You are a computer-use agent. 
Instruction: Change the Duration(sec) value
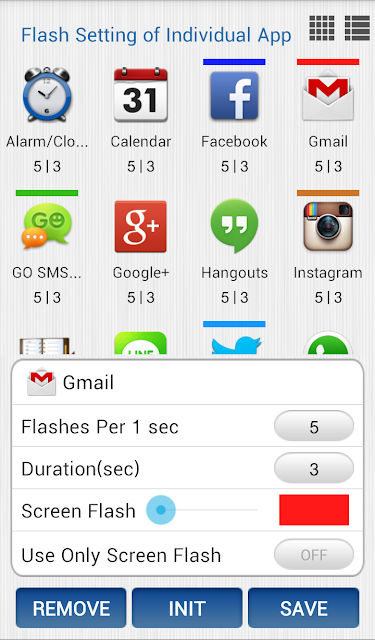pos(314,469)
